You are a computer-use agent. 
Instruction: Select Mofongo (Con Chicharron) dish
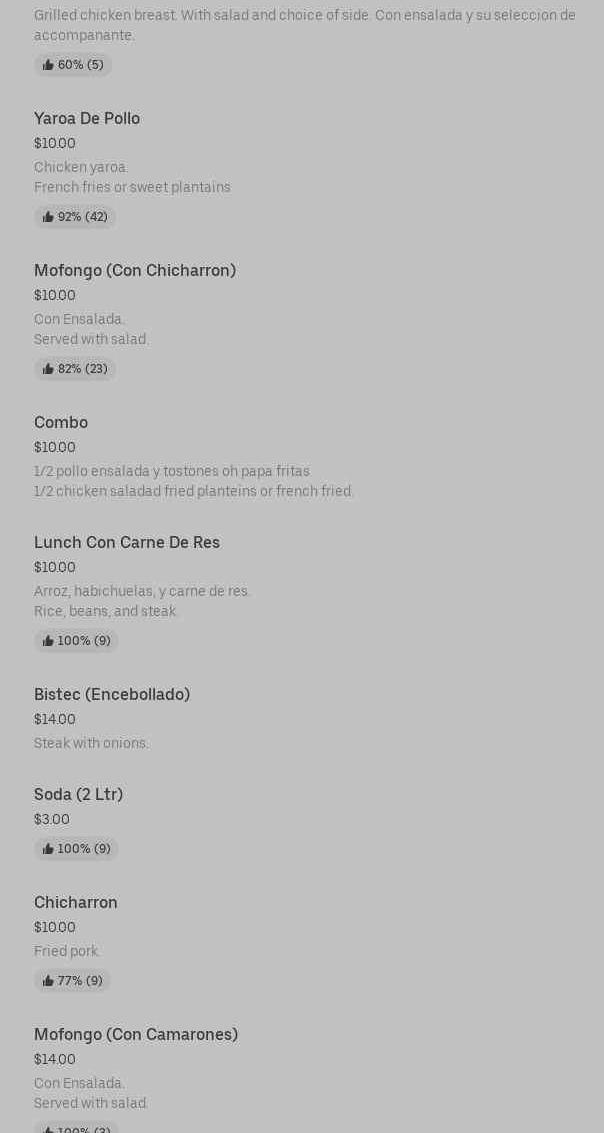(135, 271)
